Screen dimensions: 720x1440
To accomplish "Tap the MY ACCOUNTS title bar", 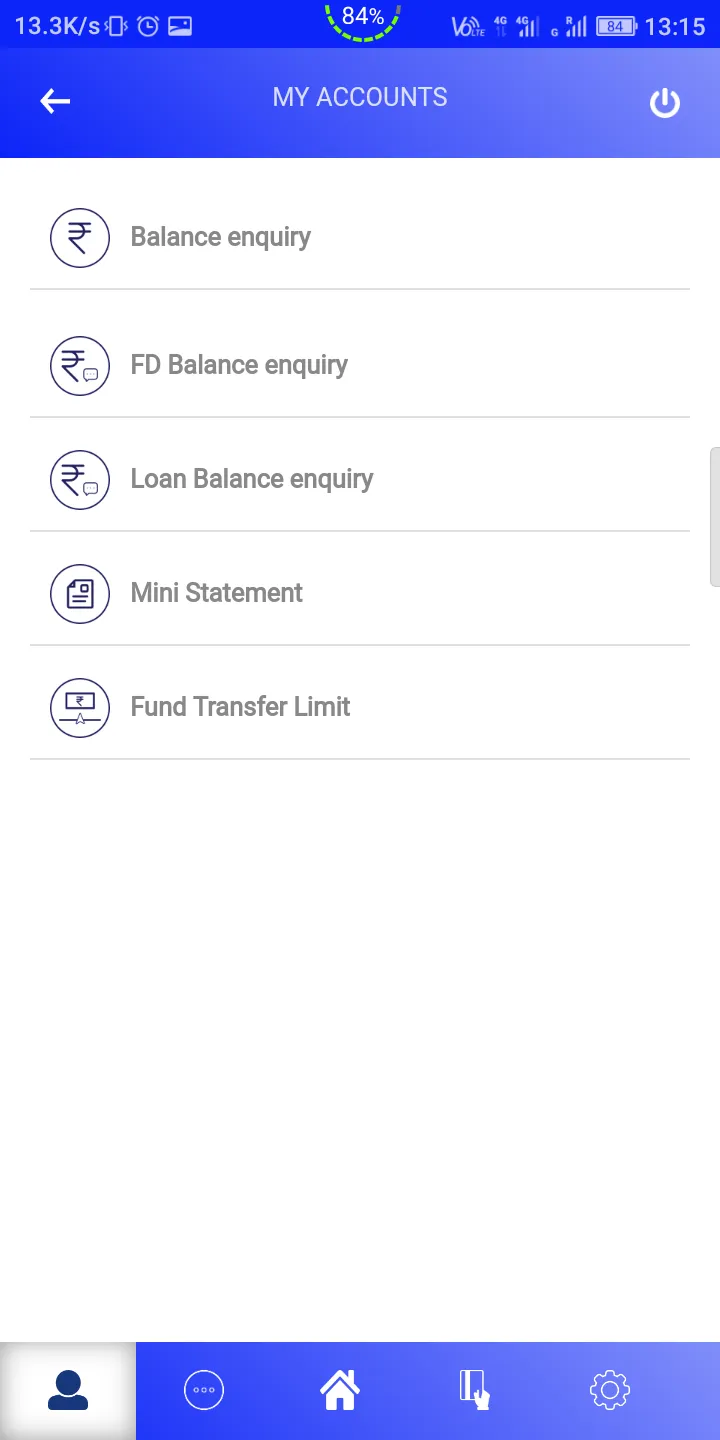I will pyautogui.click(x=360, y=97).
